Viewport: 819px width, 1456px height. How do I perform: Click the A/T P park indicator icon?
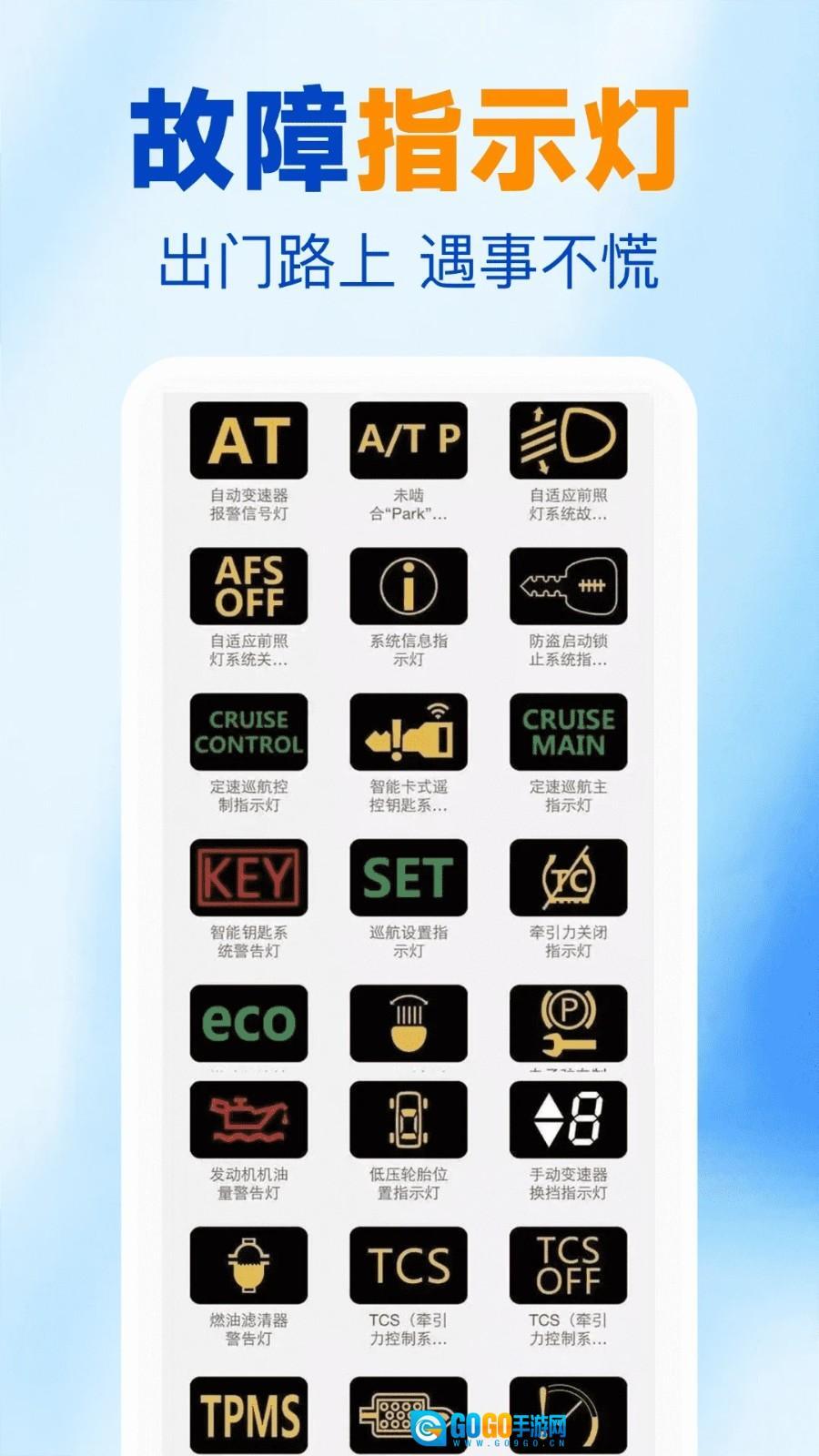click(x=408, y=440)
